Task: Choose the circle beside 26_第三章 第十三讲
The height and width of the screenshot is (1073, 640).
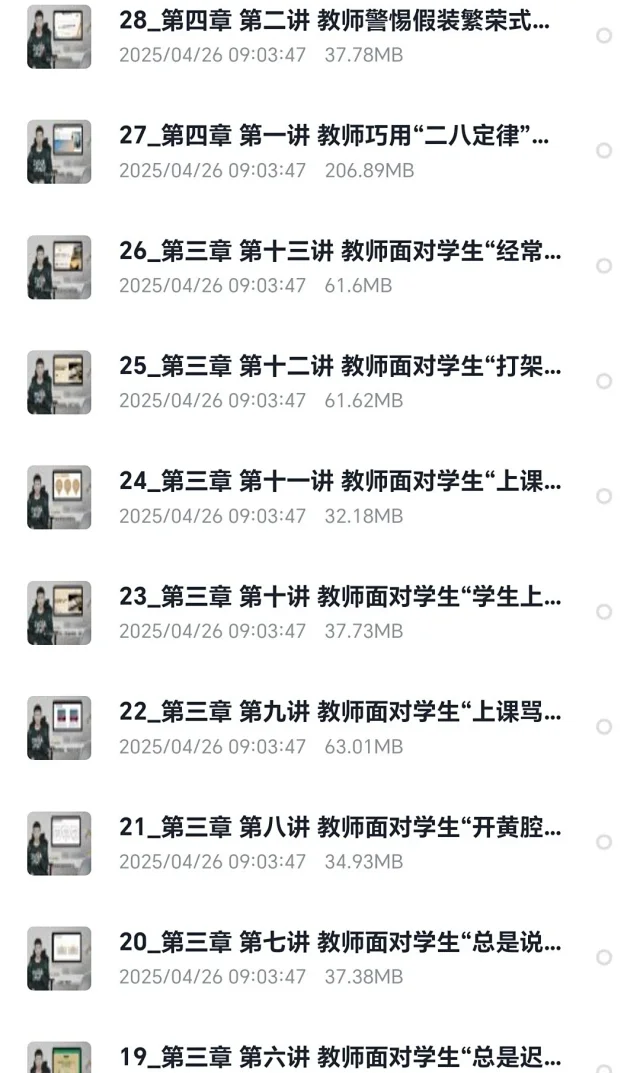Action: [x=604, y=266]
